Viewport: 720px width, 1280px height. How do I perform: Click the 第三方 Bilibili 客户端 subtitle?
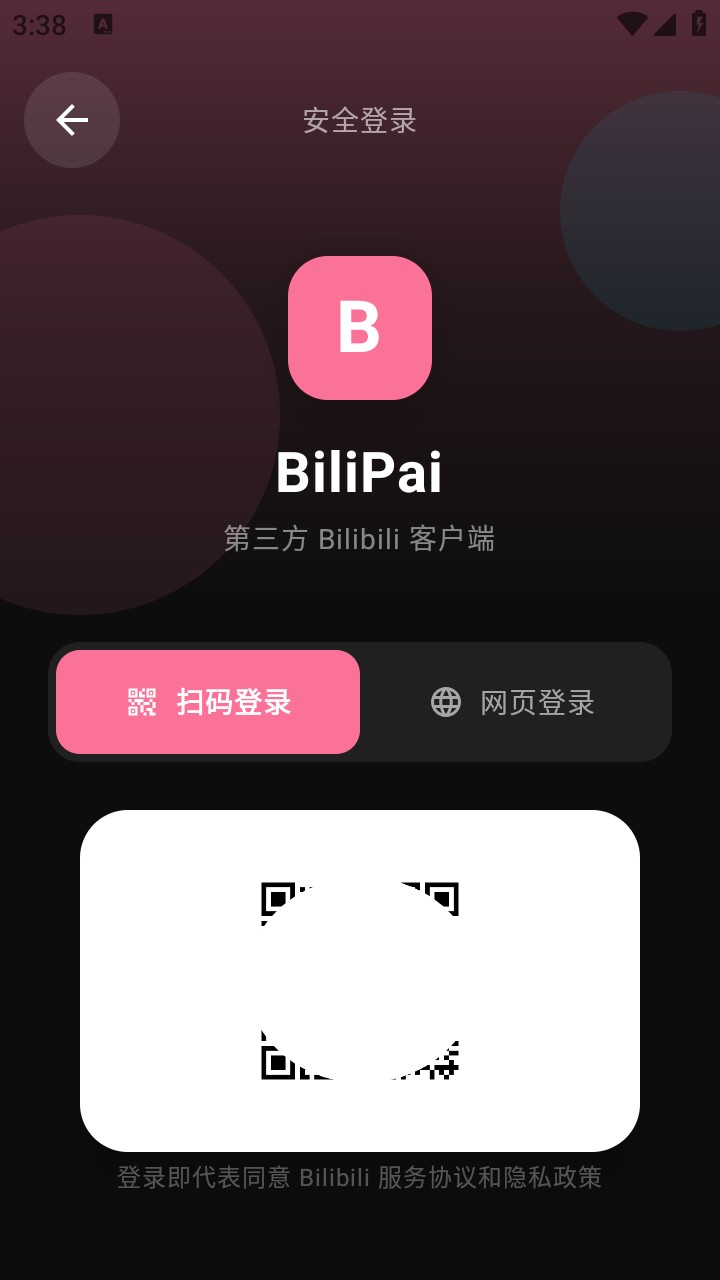point(360,539)
